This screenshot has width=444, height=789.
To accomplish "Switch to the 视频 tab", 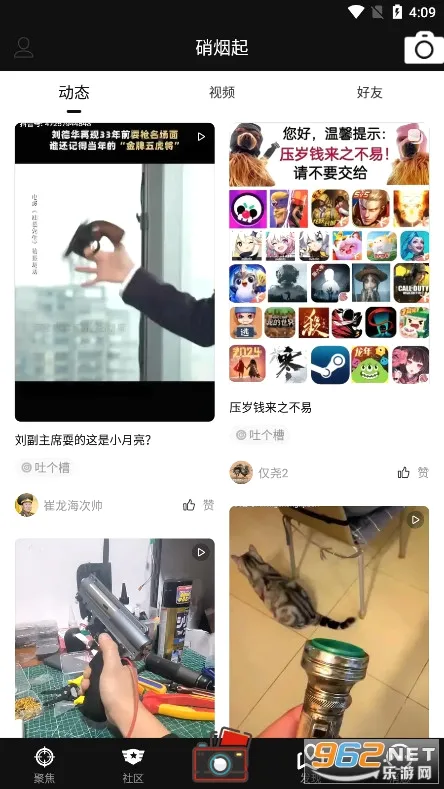I will tap(222, 92).
